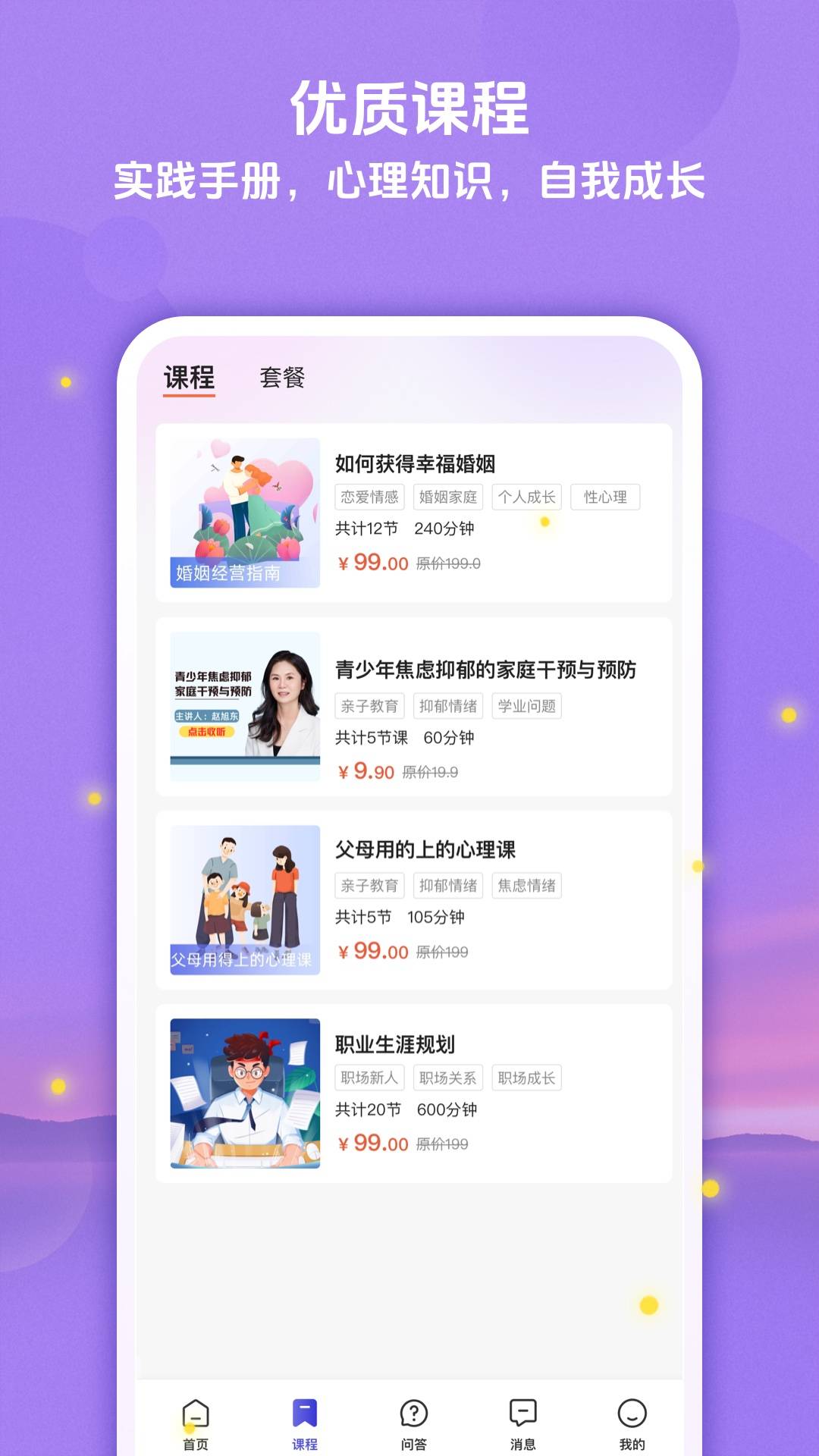819x1456 pixels.
Task: Select the 性心理 tag
Action: [605, 497]
